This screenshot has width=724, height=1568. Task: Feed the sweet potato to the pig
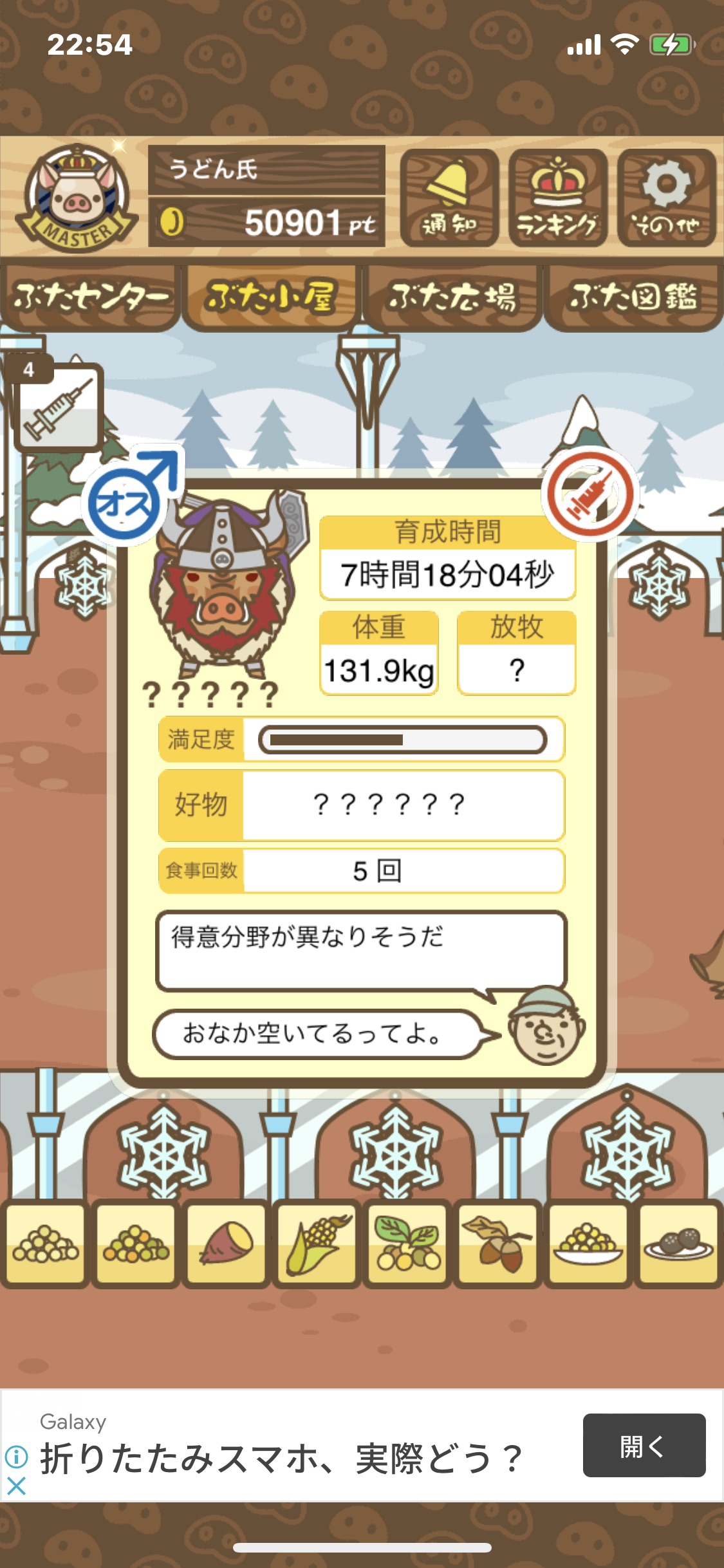[x=225, y=1244]
